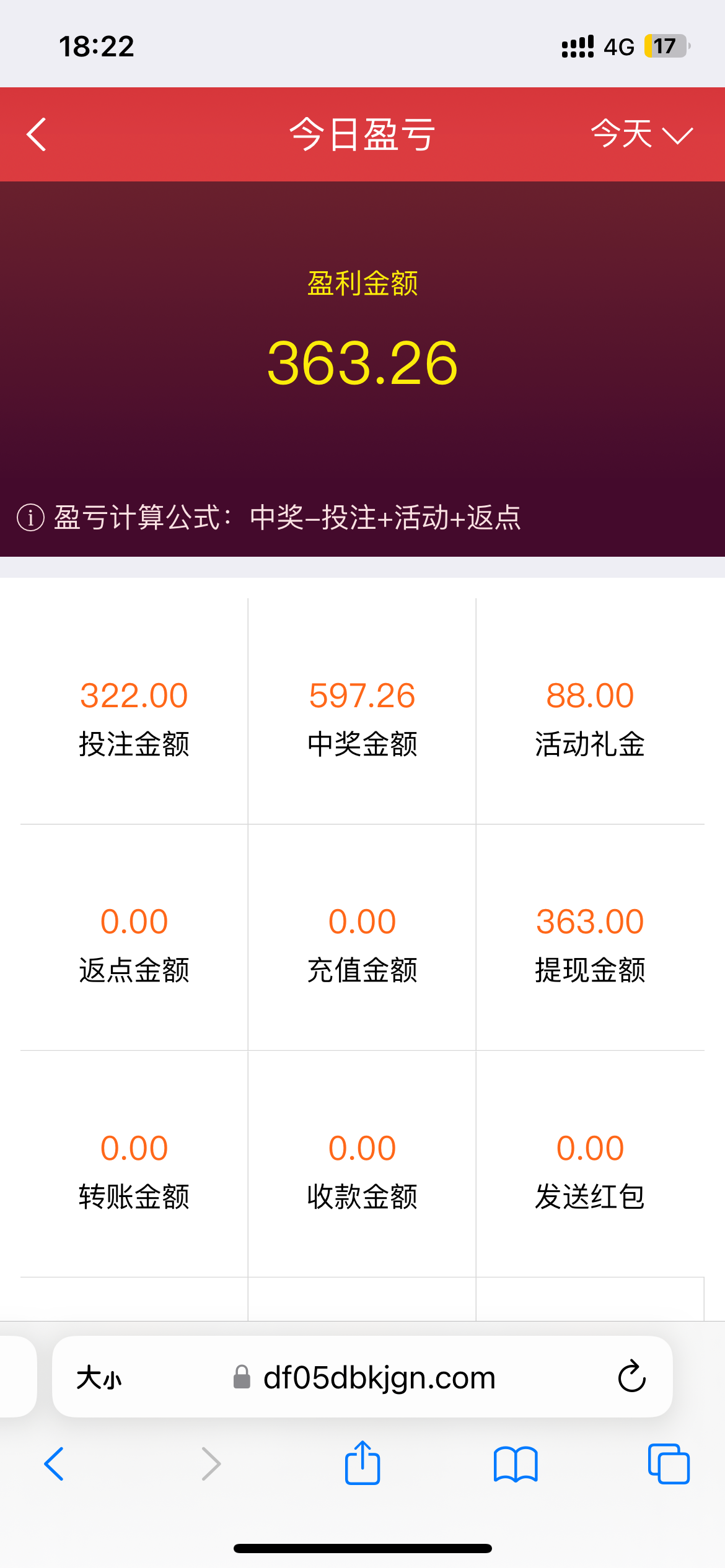
Task: Tap the 中奖金额 597.26 value
Action: click(x=362, y=695)
